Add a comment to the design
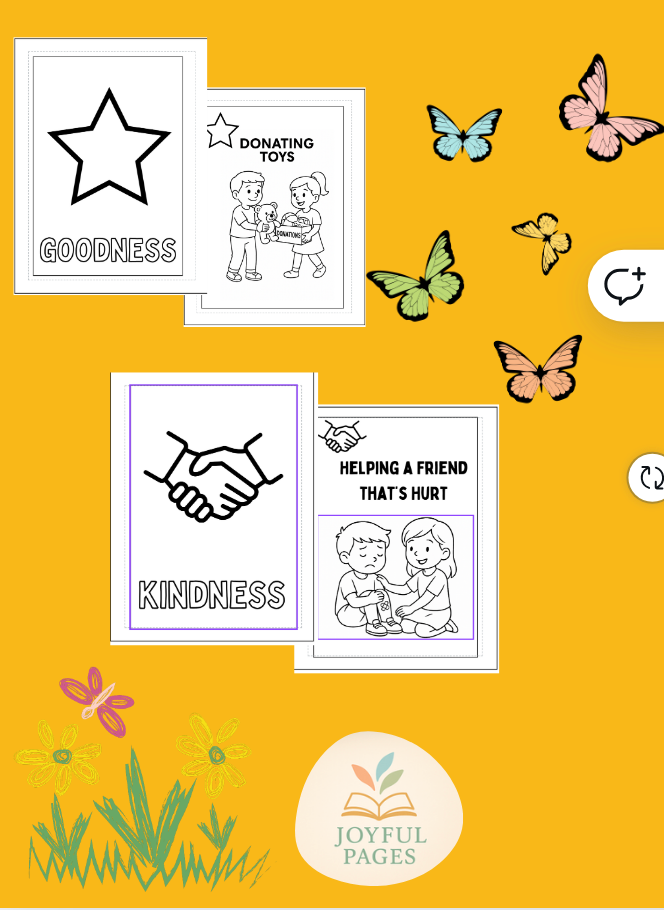664x910 pixels. 626,286
